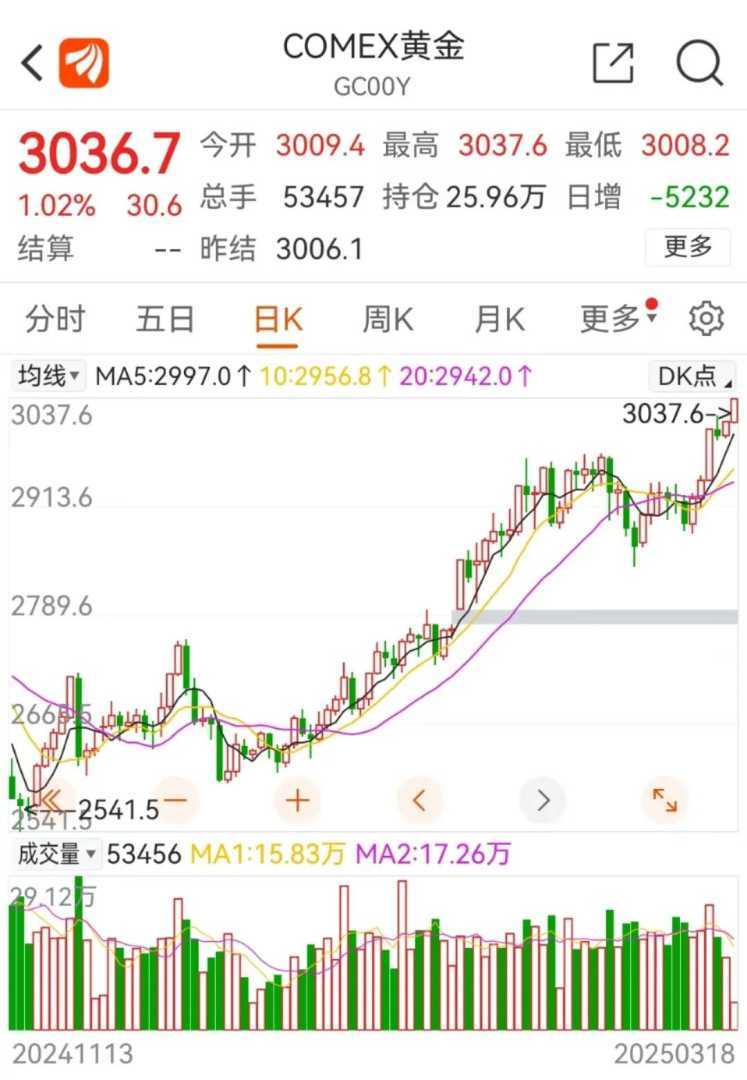Viewport: 747px width, 1080px height.
Task: Show the 月K chart
Action: 498,320
